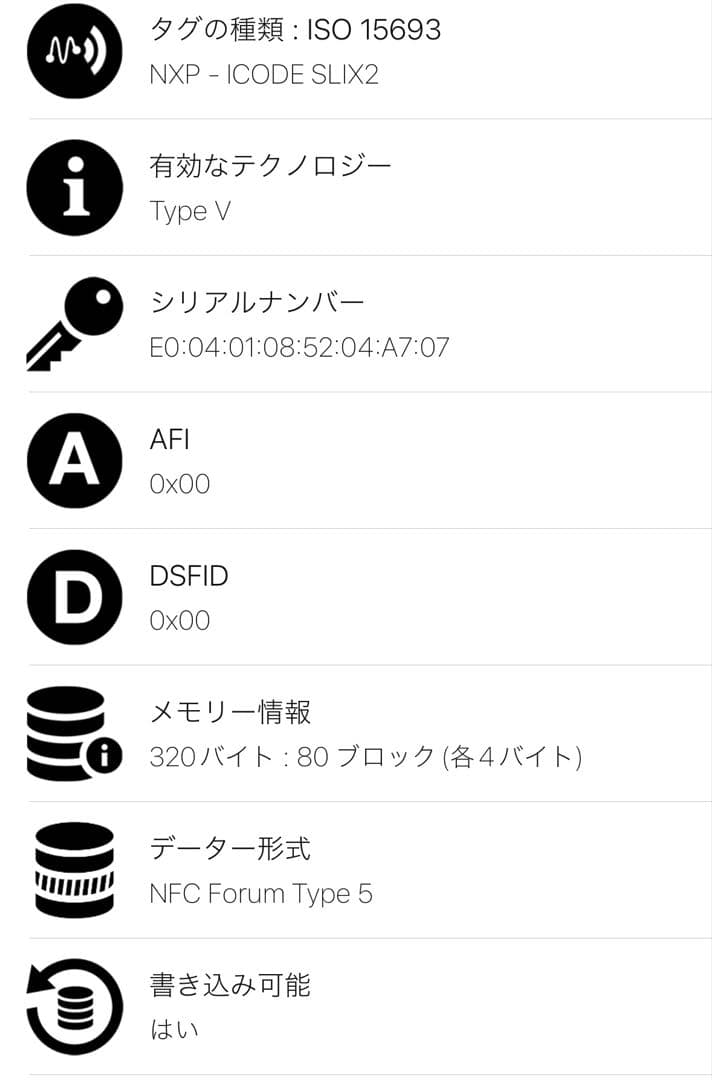Tap the シリアルナンバー row
Screen dimensions: 712x1080
click(356, 324)
